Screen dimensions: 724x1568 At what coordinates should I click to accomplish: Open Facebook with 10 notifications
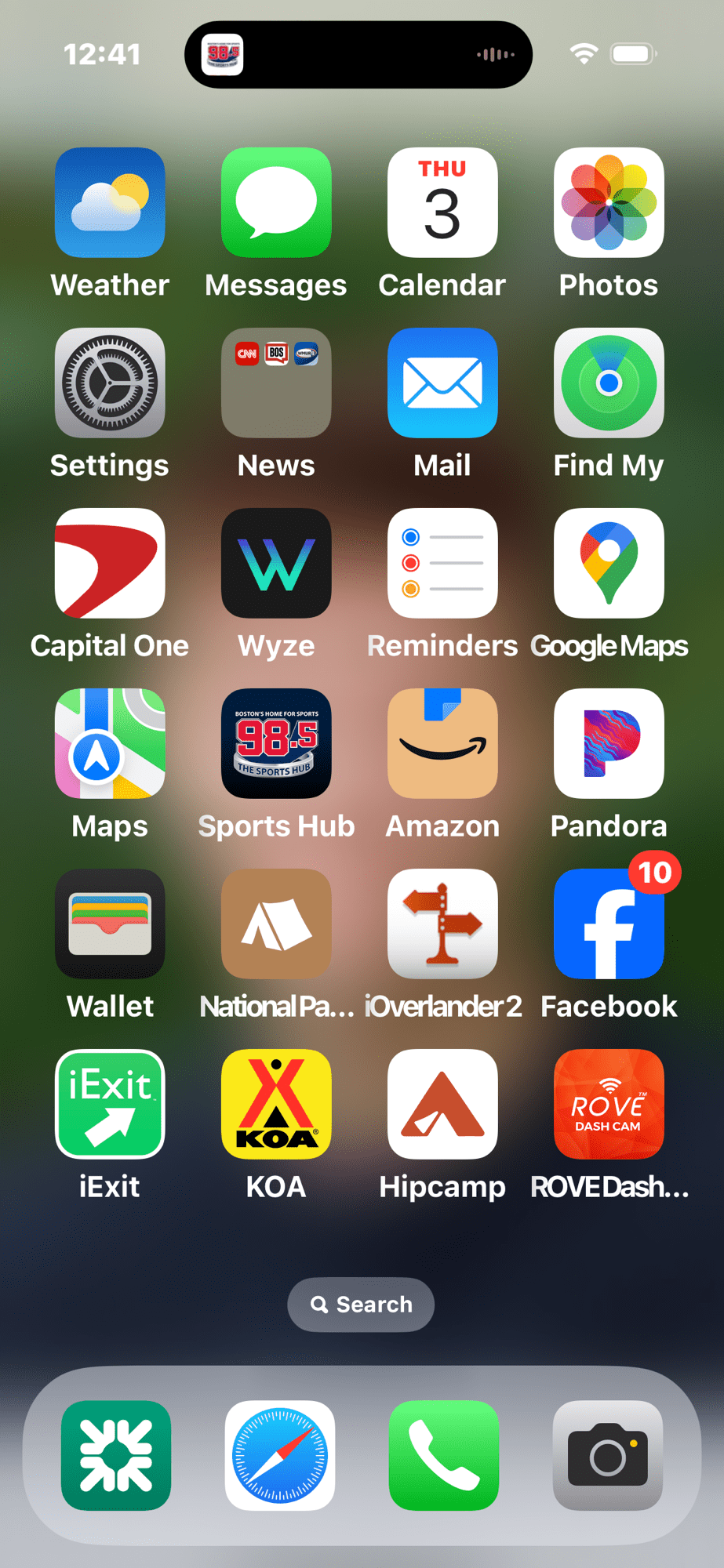point(609,924)
